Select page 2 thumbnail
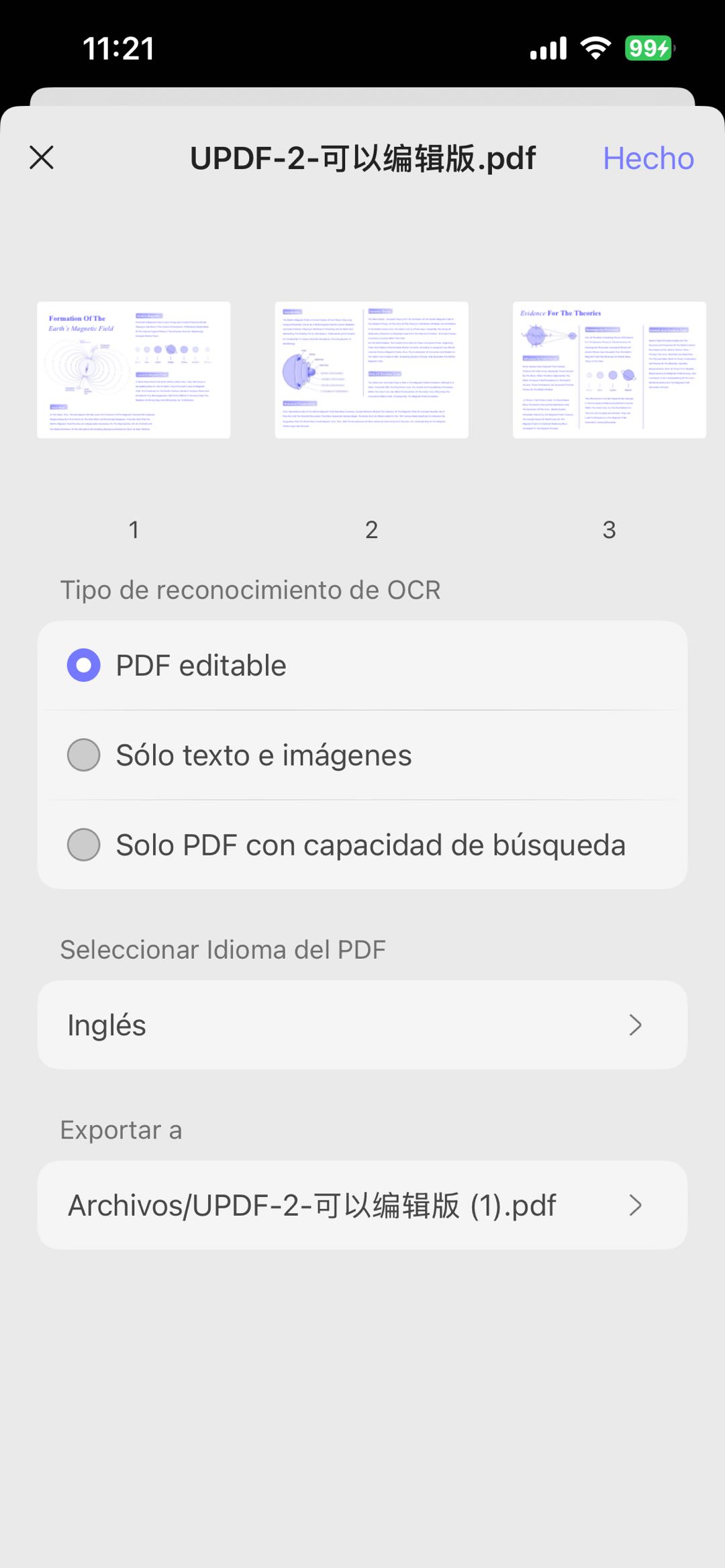Screen dimensions: 725x1568 371,370
